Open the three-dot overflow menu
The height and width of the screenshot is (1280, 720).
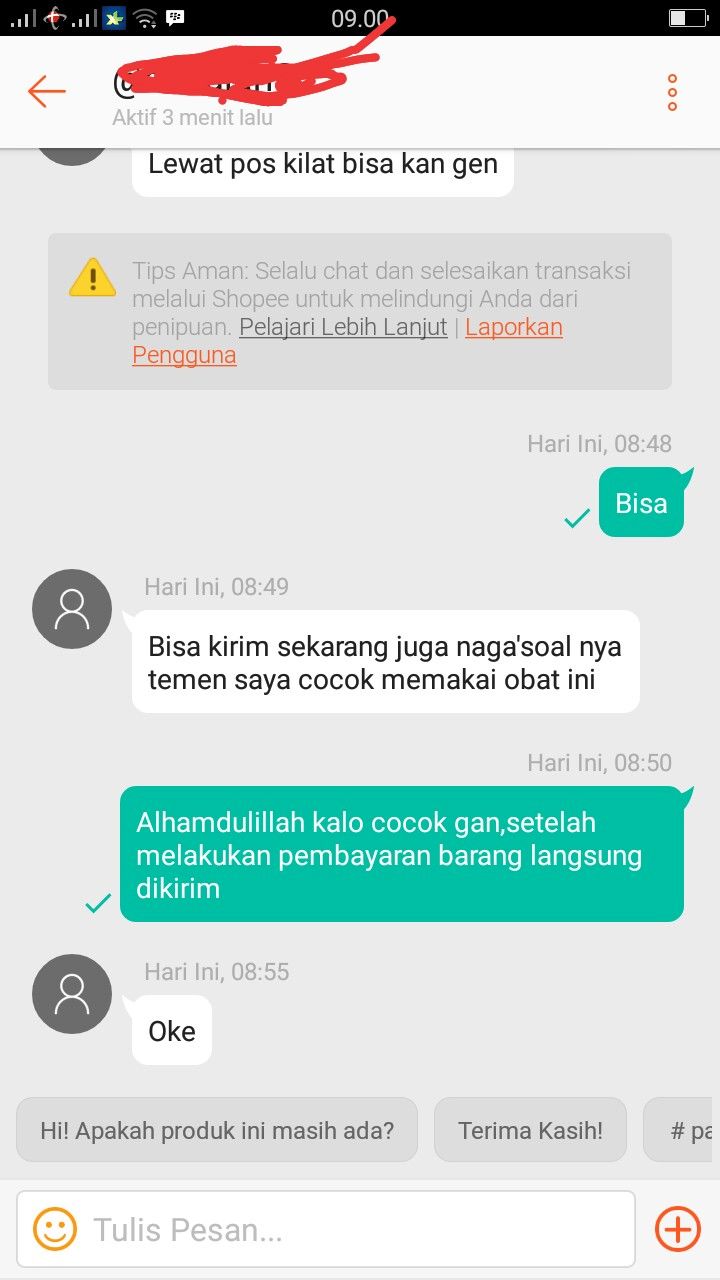672,92
